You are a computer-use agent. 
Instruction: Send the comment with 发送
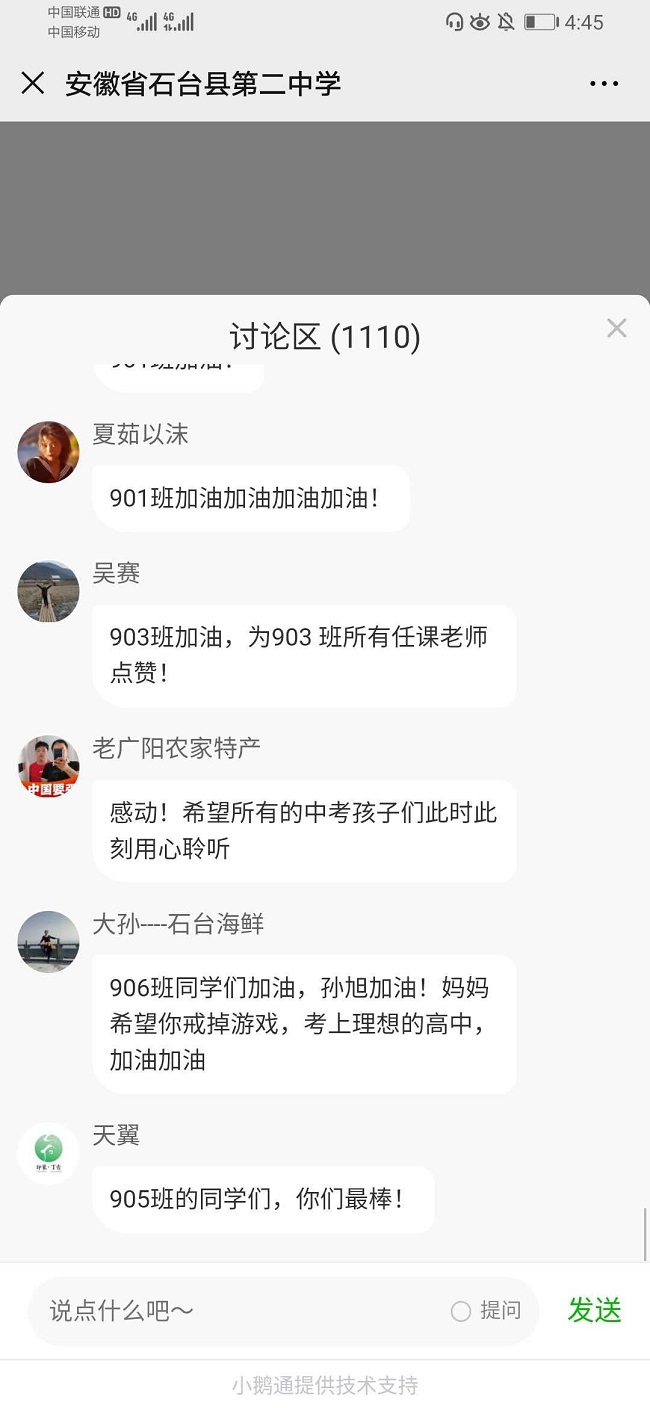click(x=595, y=1310)
